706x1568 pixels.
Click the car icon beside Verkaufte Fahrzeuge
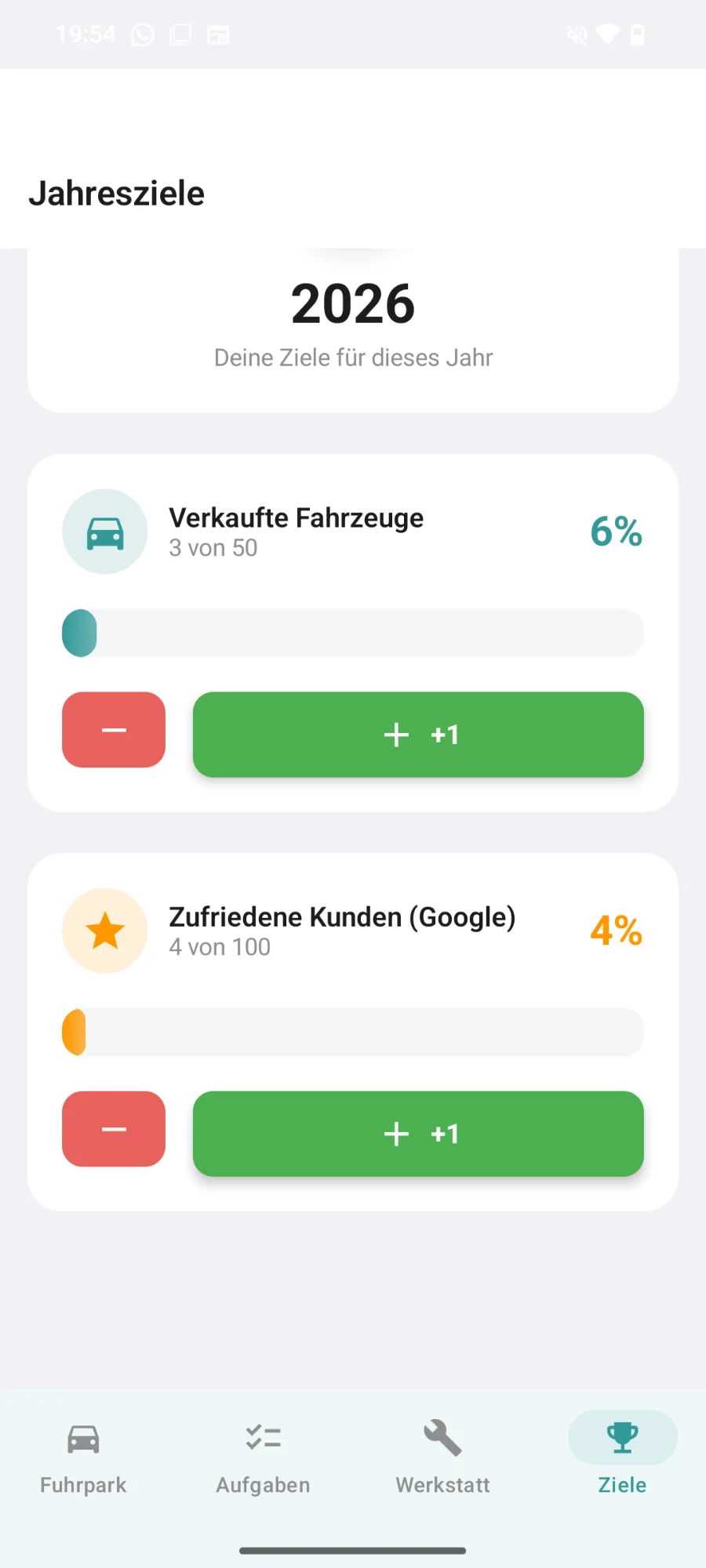pyautogui.click(x=104, y=531)
